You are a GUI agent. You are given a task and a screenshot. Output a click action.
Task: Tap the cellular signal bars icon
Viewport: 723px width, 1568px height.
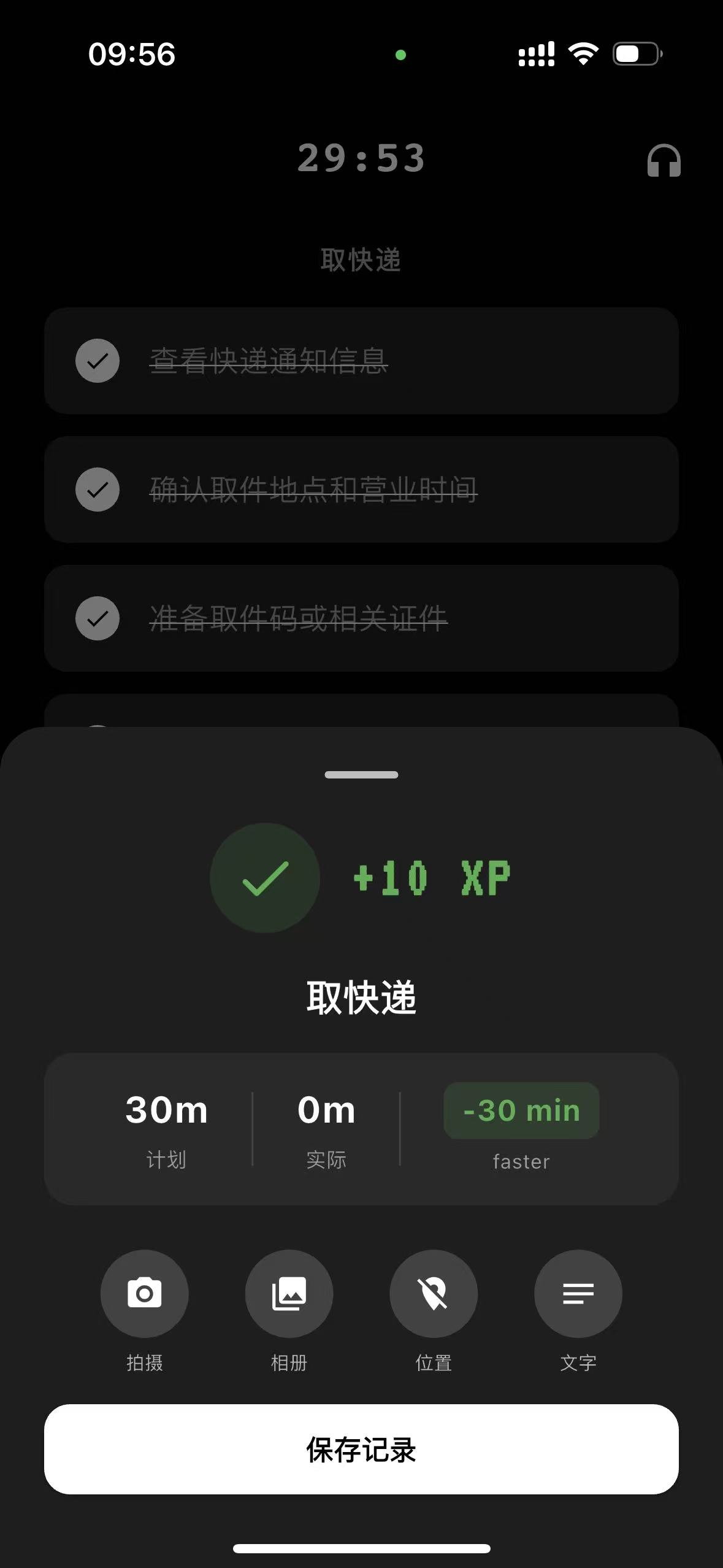coord(535,54)
